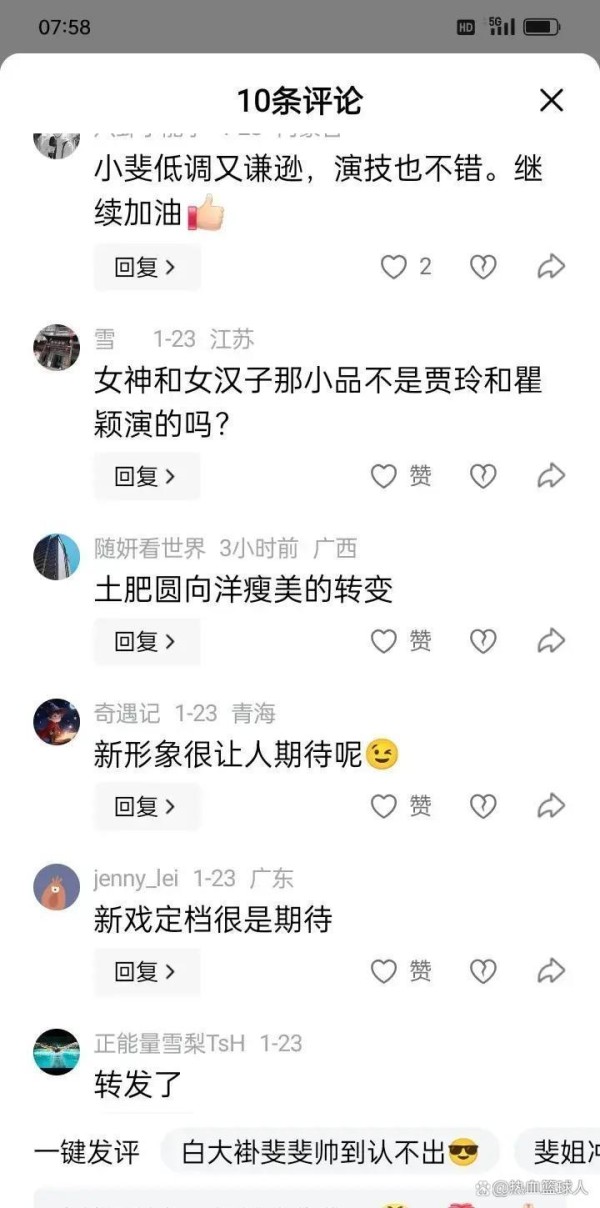
Task: Reply to 随妍看世界's comment
Action: (x=146, y=641)
